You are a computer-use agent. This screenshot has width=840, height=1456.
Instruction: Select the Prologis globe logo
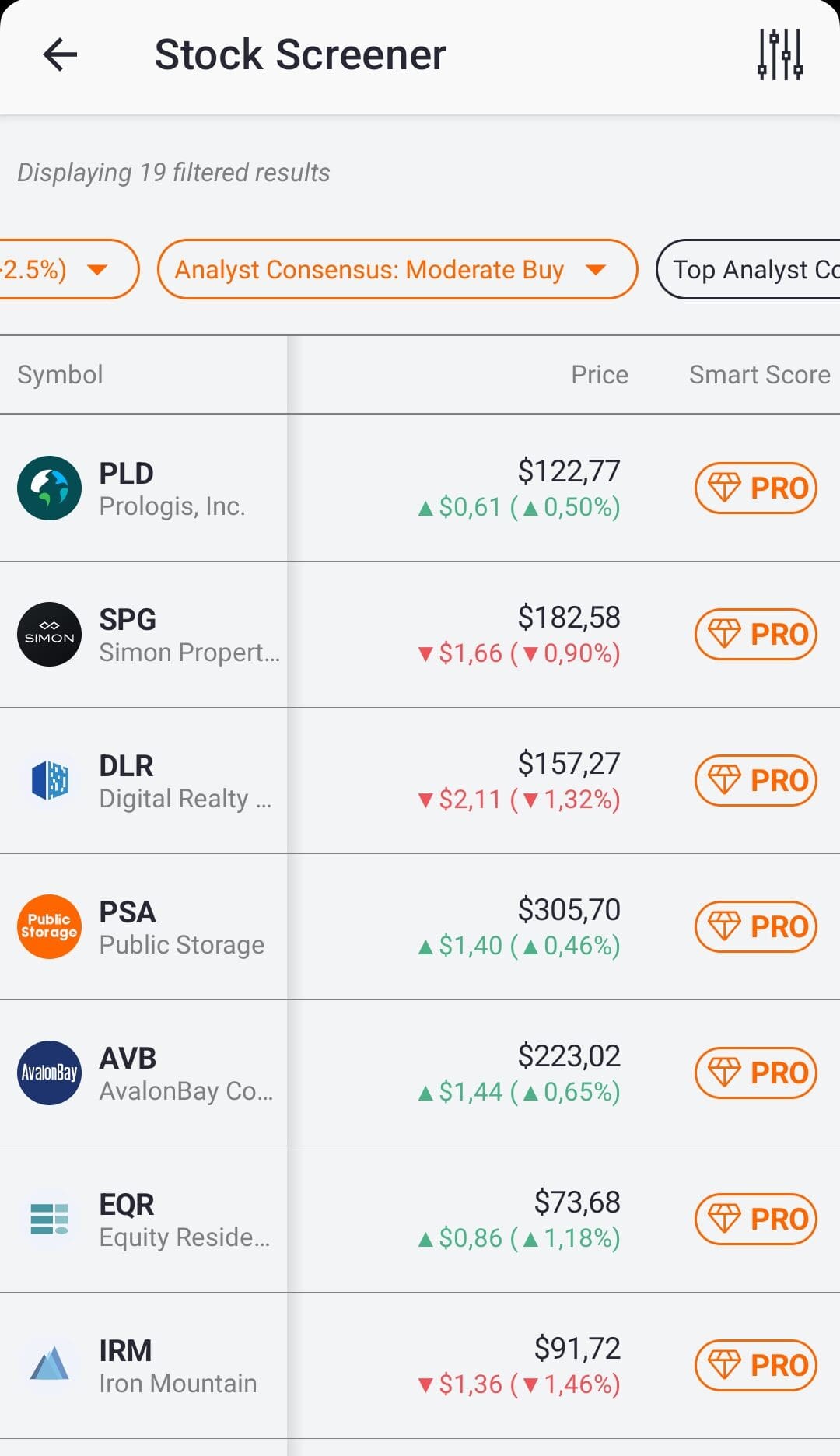coord(49,488)
